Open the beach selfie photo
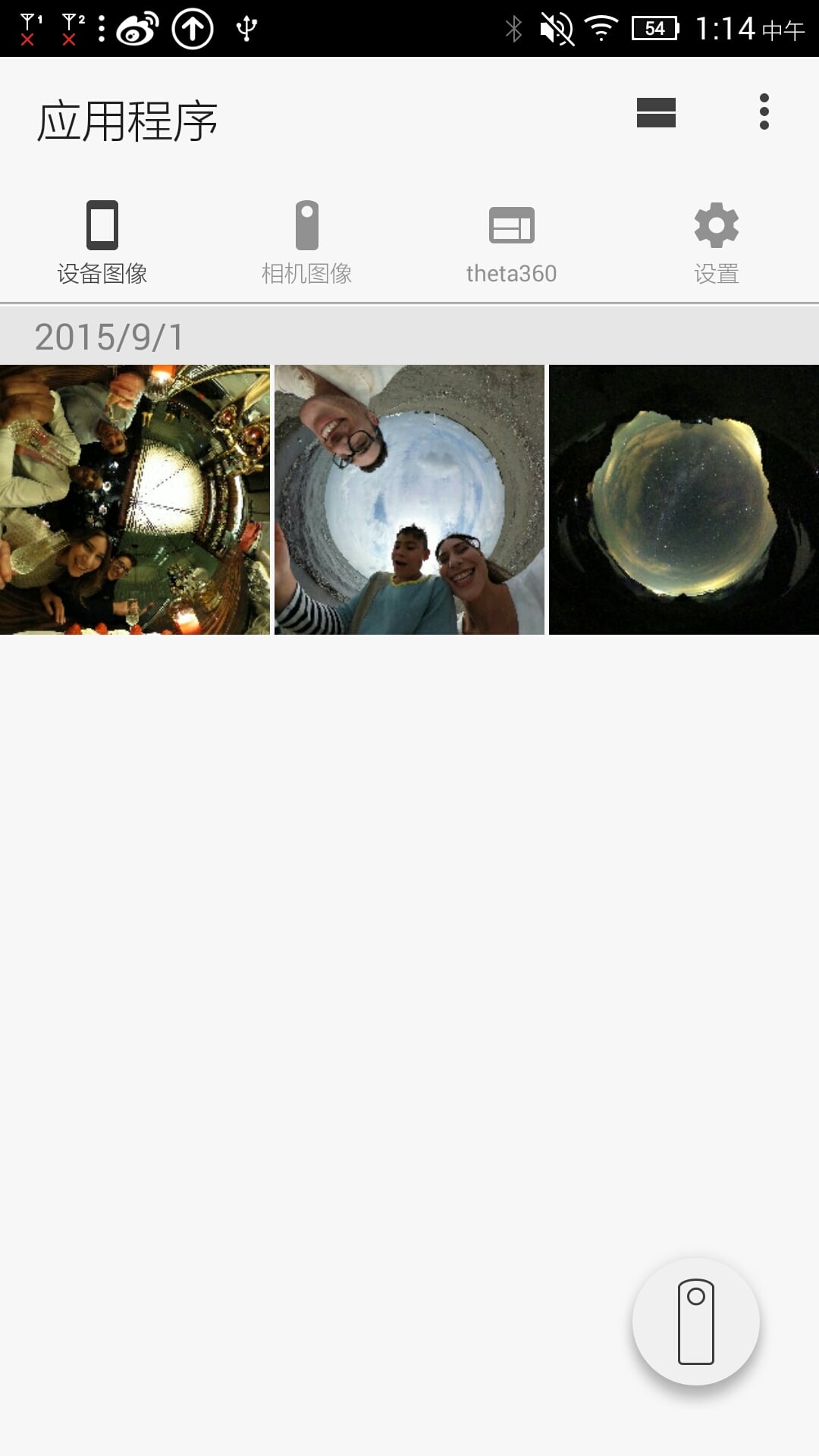 pyautogui.click(x=409, y=500)
